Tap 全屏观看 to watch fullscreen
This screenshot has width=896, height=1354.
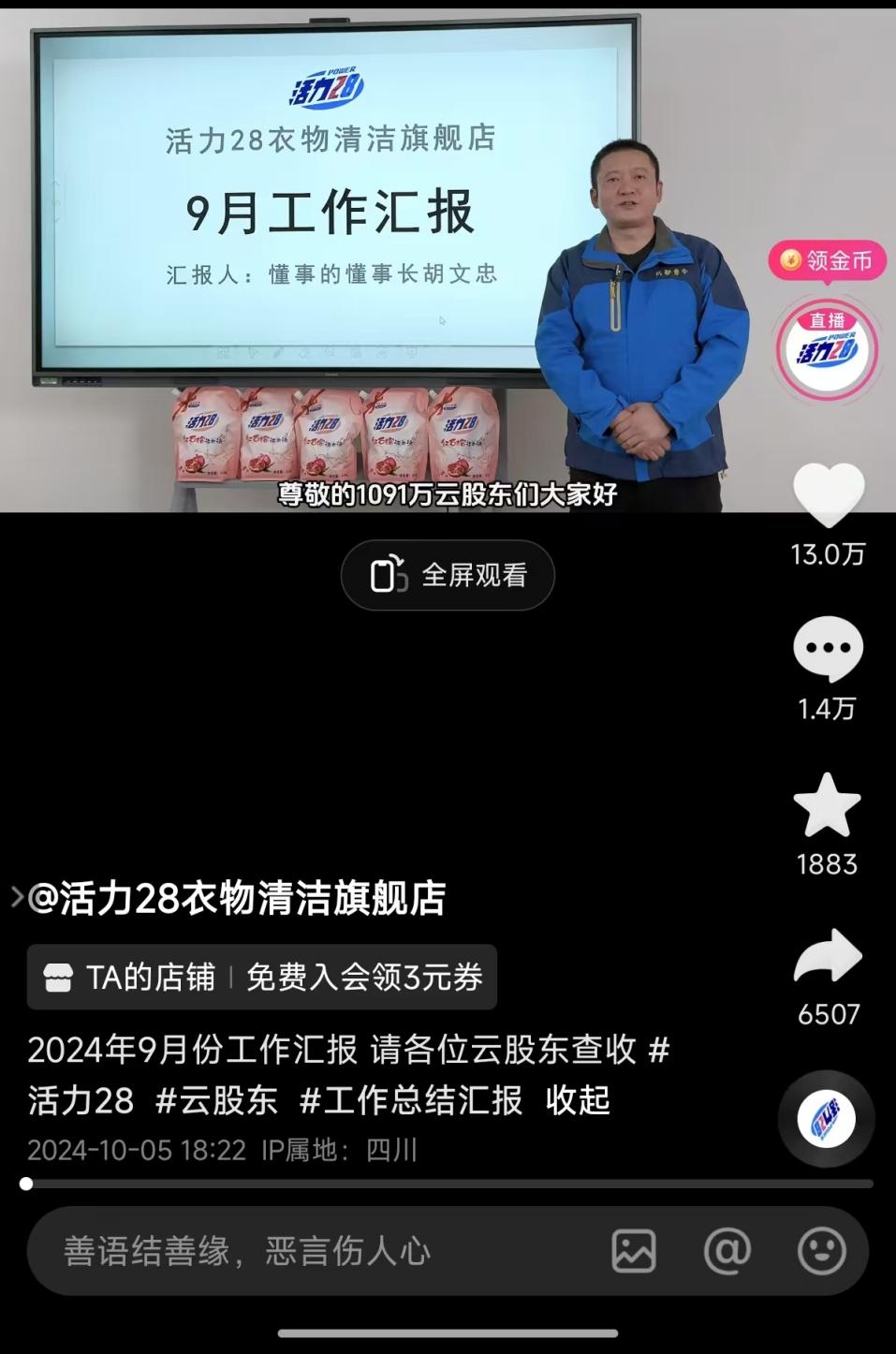(x=448, y=574)
